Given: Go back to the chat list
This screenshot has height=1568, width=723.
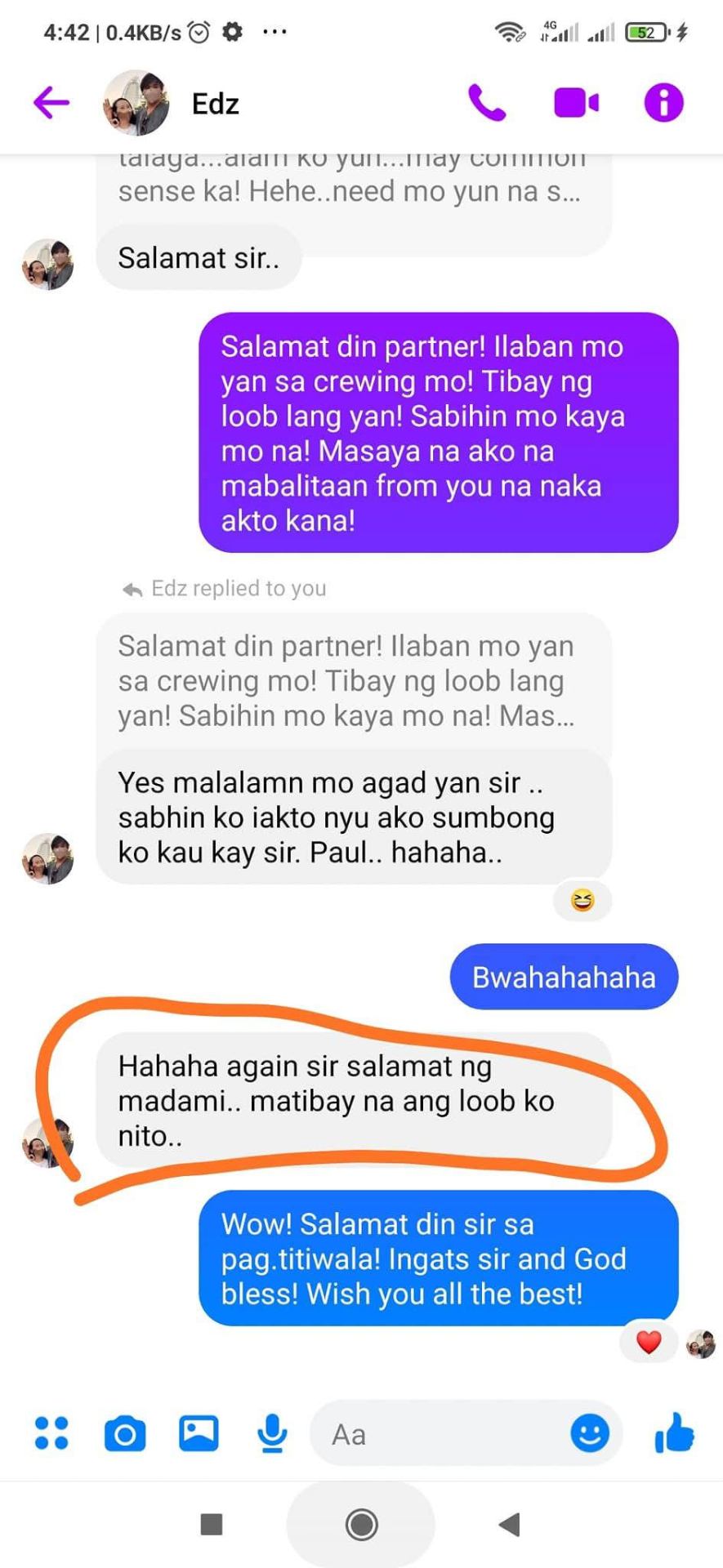Looking at the screenshot, I should point(51,103).
